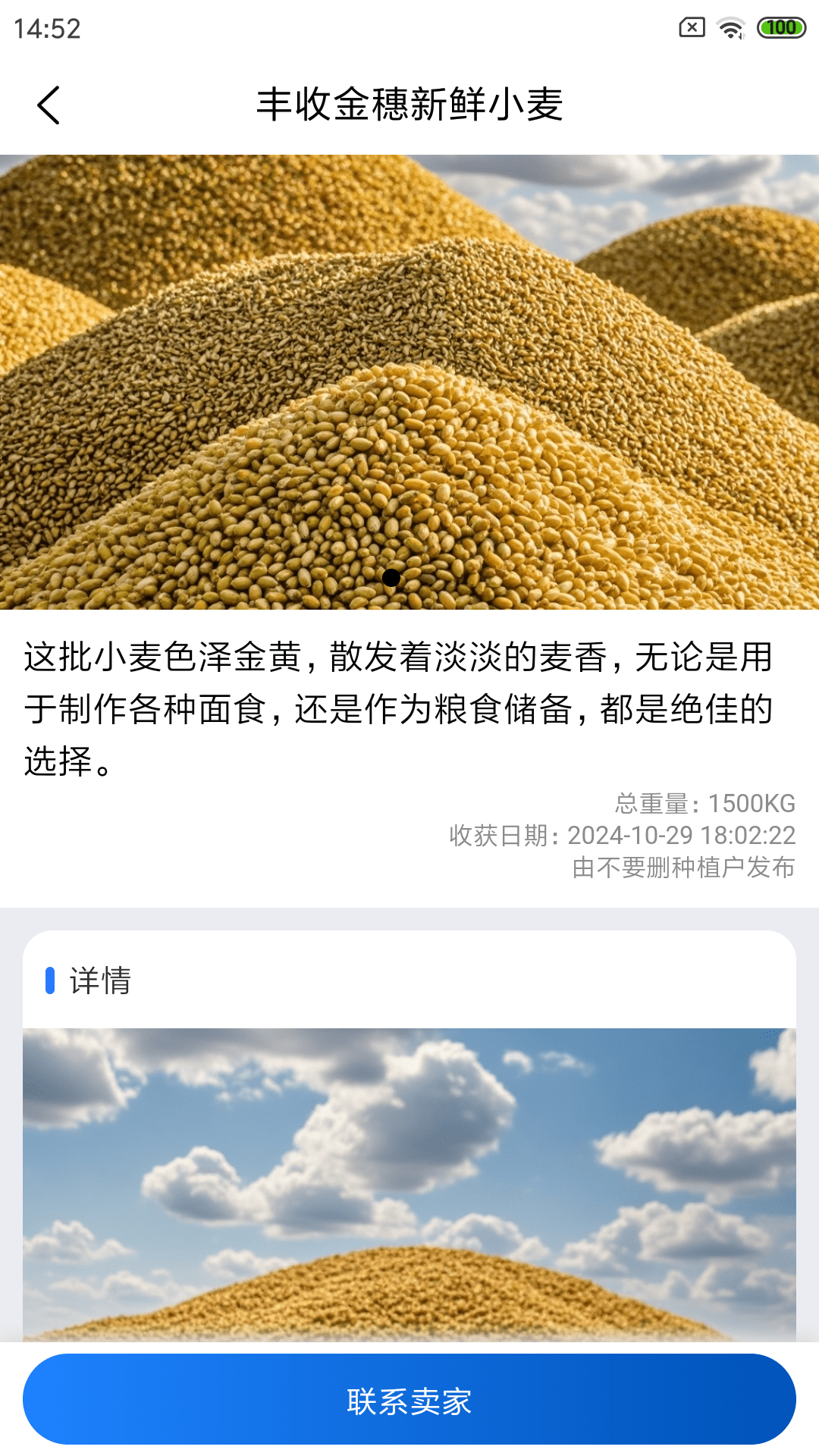
Task: Tap the carousel page indicator dot
Action: point(392,578)
